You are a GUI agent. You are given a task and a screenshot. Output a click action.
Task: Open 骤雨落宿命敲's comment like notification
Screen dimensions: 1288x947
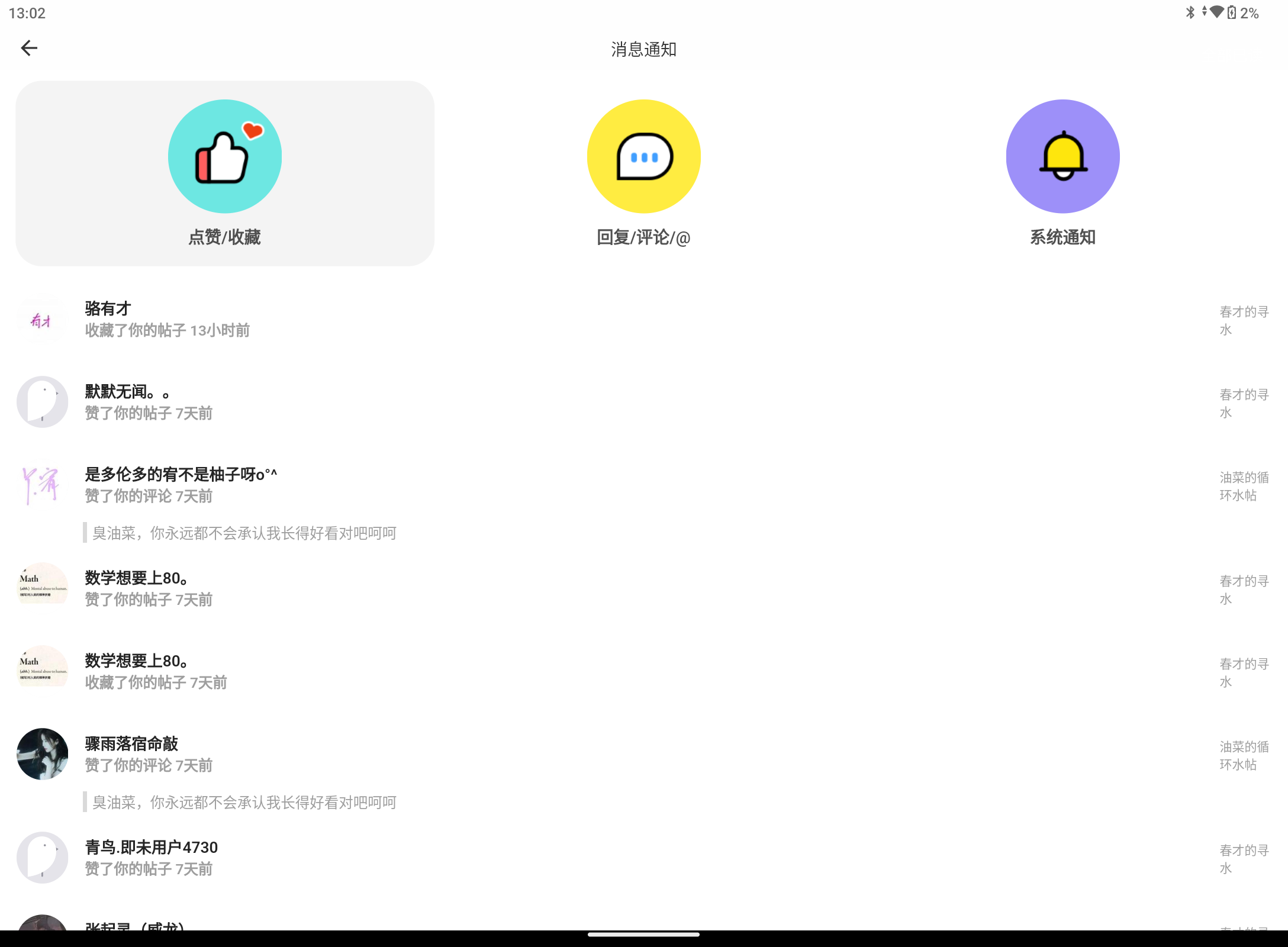[592, 755]
